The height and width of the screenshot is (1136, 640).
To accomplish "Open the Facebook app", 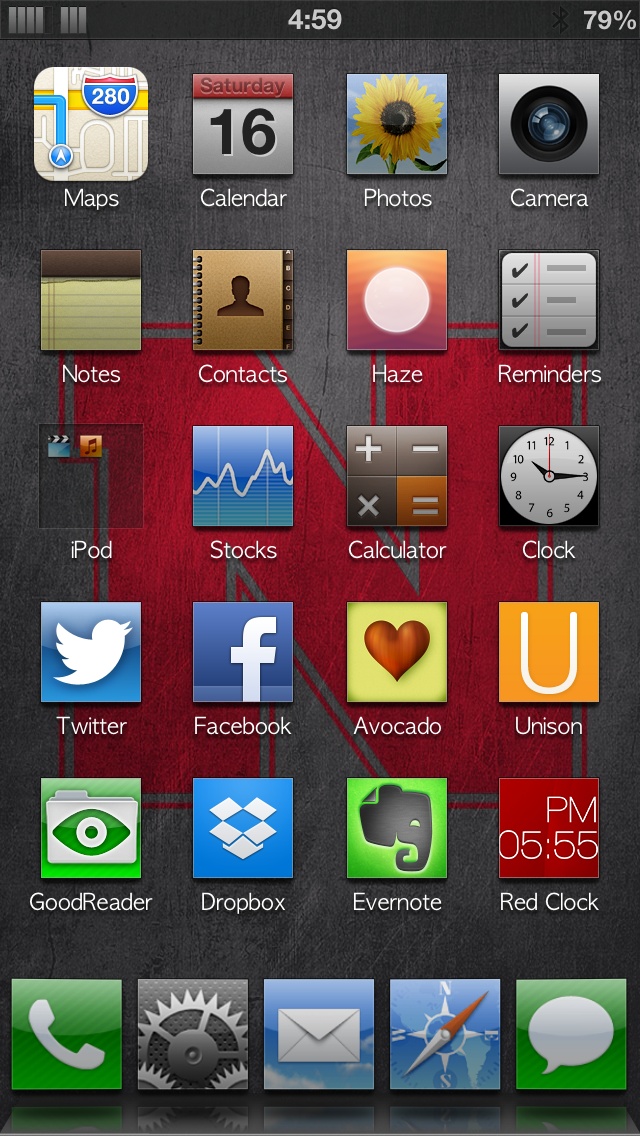I will click(x=243, y=652).
